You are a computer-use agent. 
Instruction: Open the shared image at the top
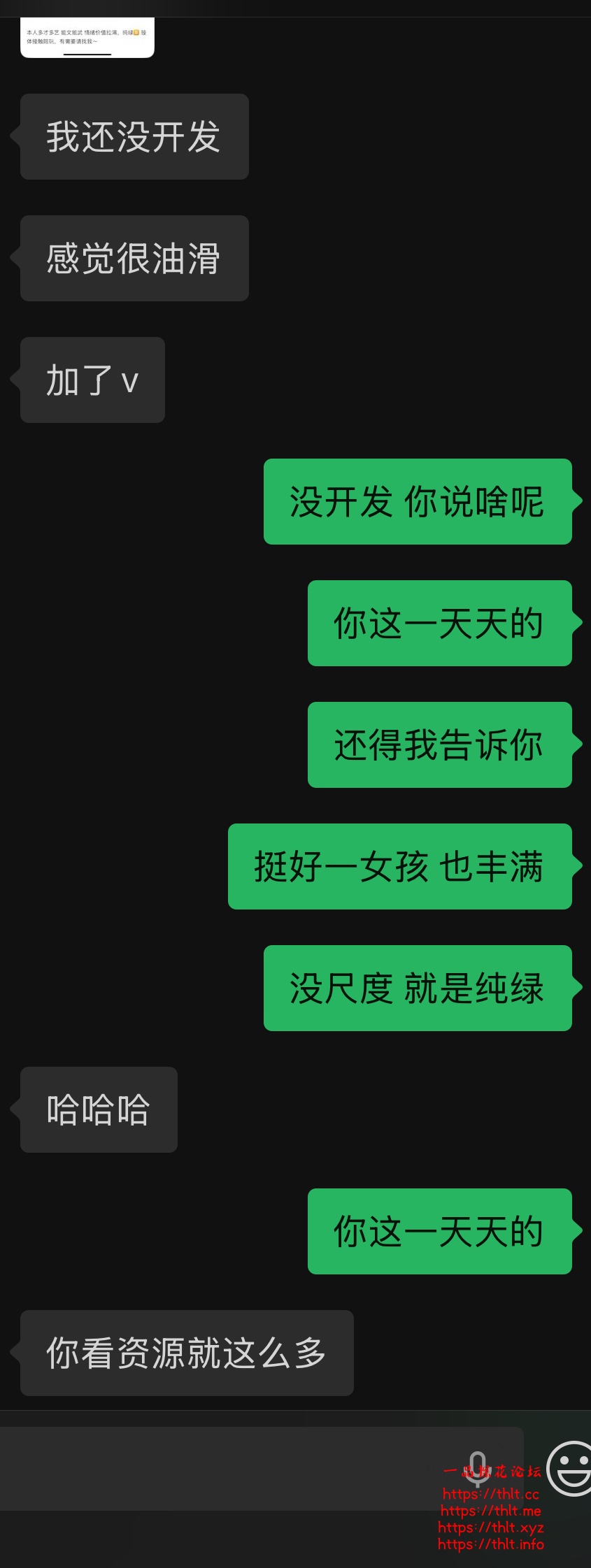[87, 38]
